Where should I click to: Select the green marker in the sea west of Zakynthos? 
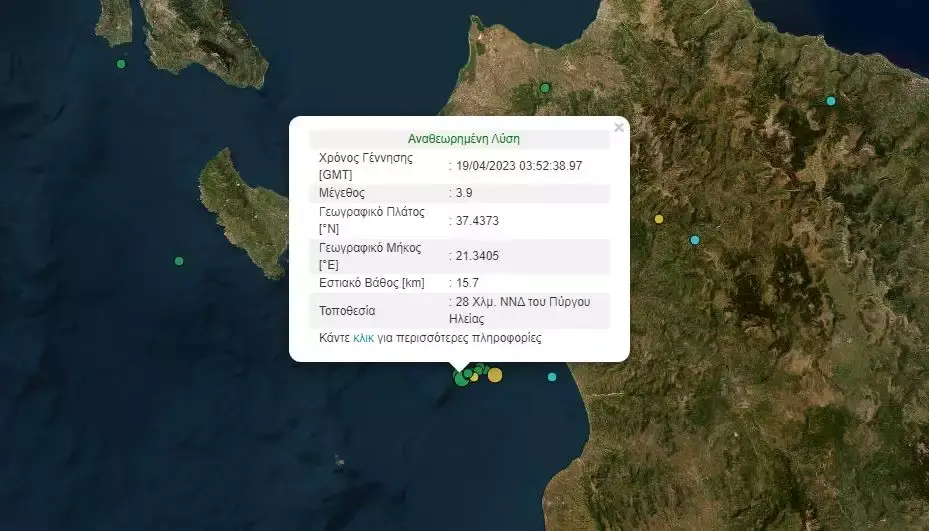pos(179,261)
